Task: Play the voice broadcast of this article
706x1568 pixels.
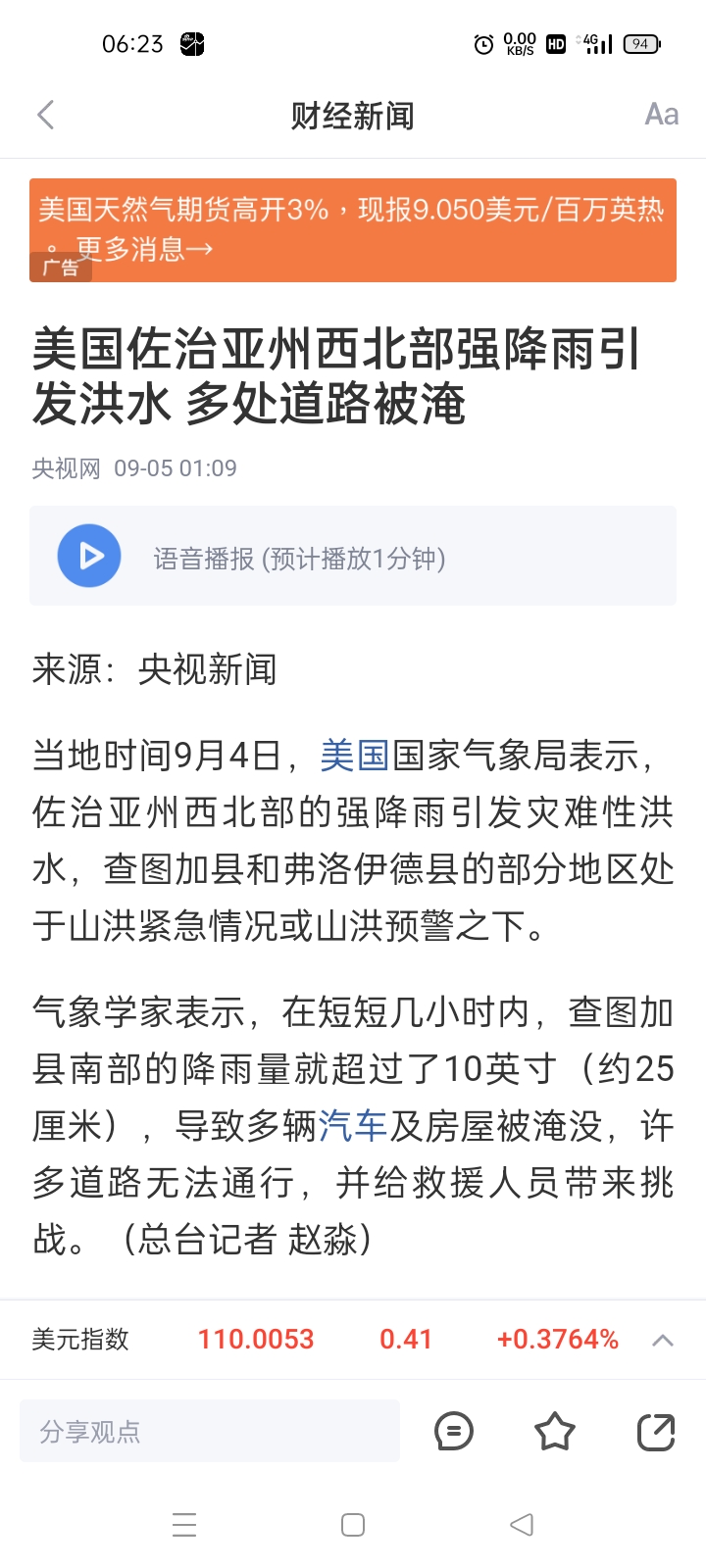Action: coord(89,556)
